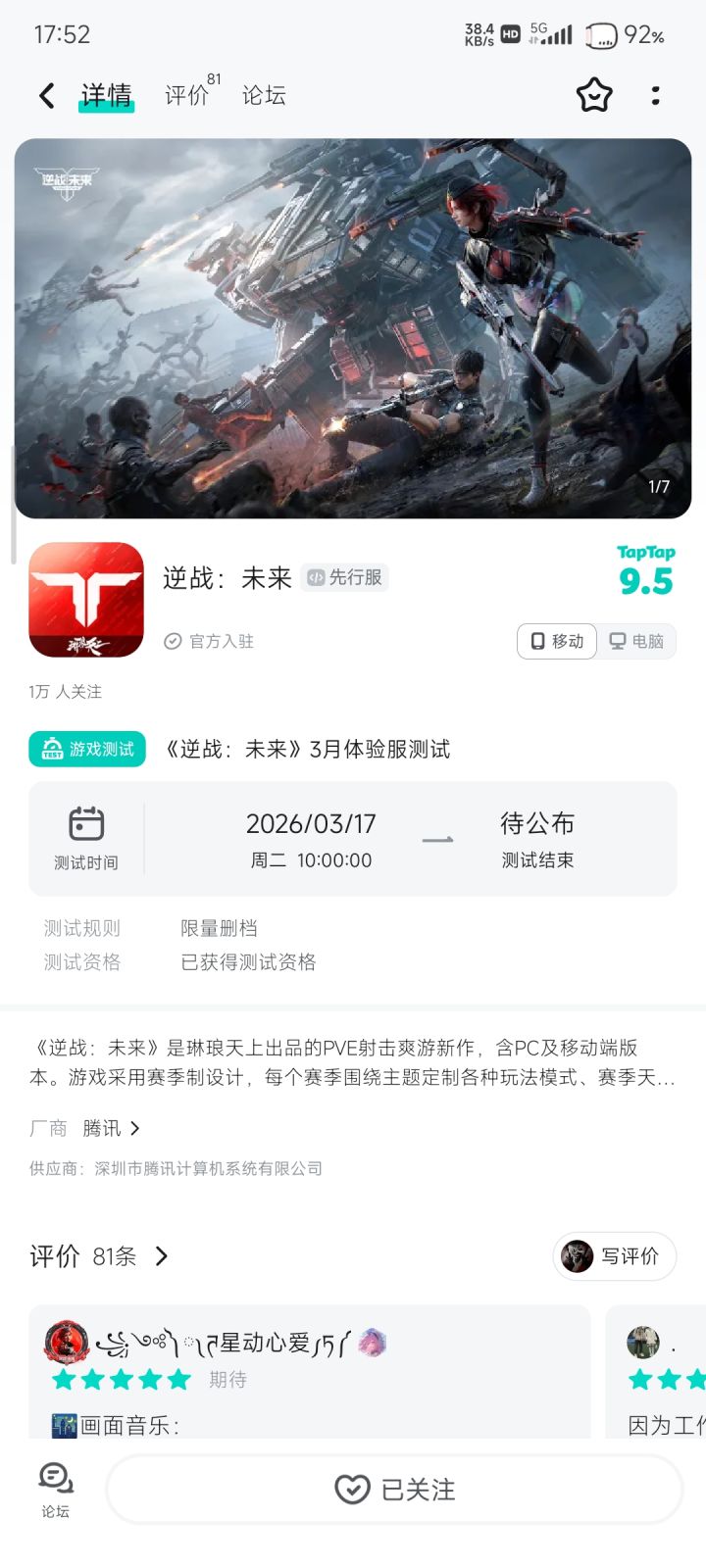Screen dimensions: 706x1568
Task: Tap the calendar icon under 测试时间
Action: pos(87,823)
